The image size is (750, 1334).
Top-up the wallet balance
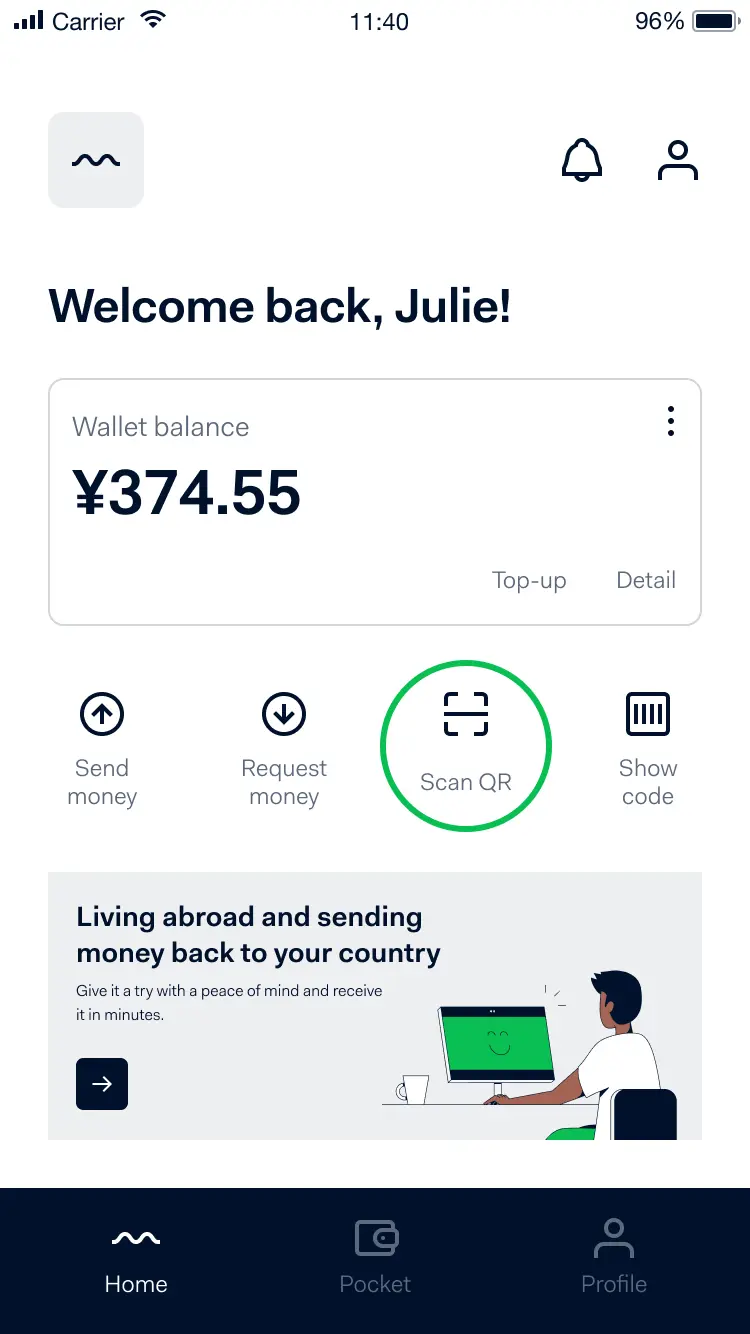(529, 580)
